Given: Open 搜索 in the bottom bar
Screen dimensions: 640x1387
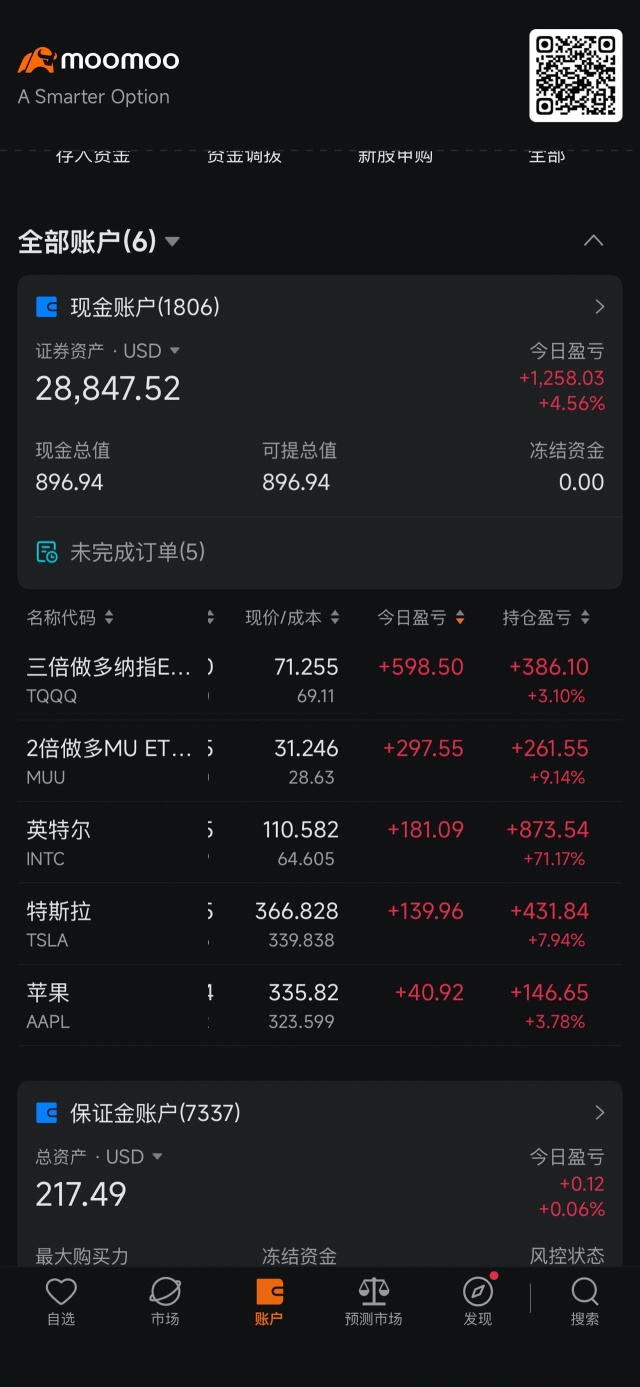Looking at the screenshot, I should coord(585,1301).
